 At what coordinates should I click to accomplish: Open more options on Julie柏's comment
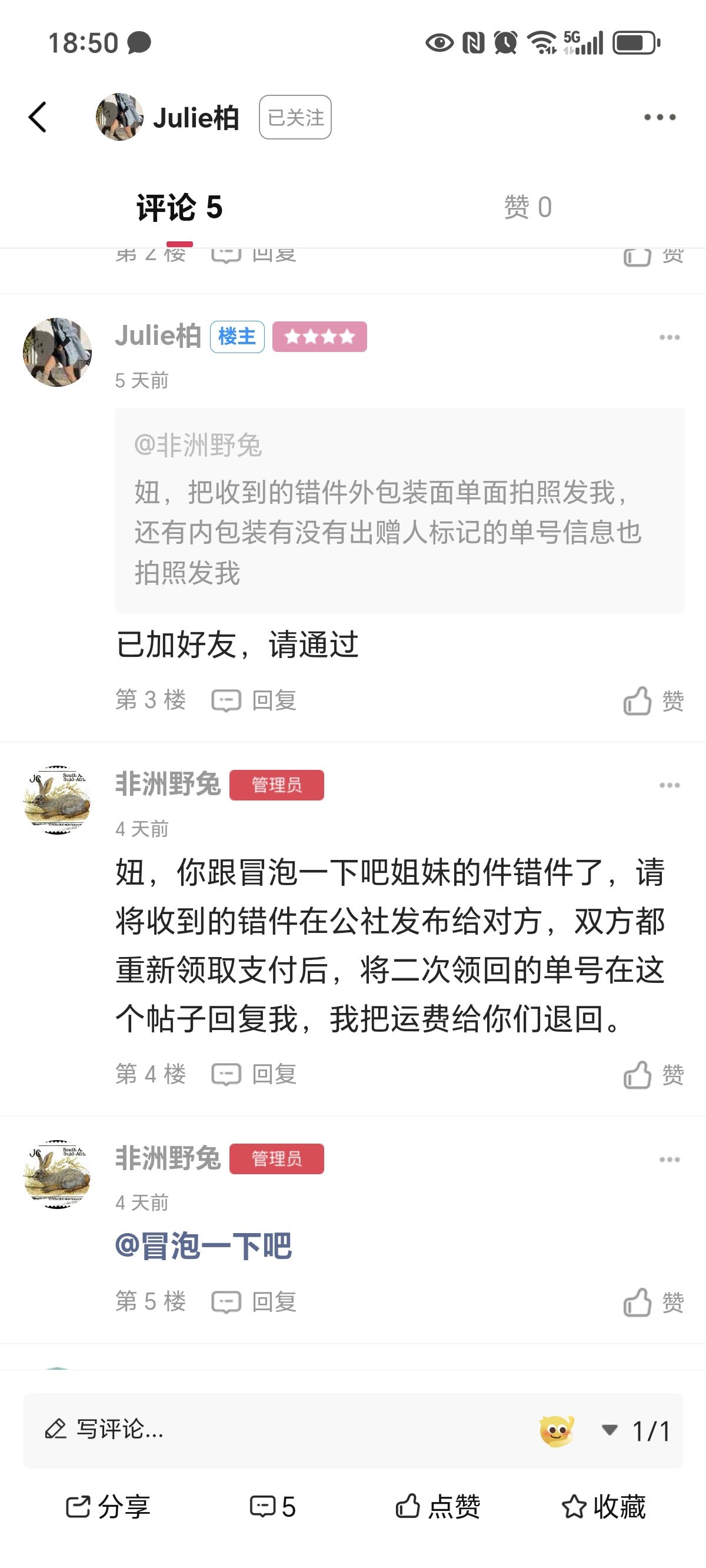(x=670, y=337)
